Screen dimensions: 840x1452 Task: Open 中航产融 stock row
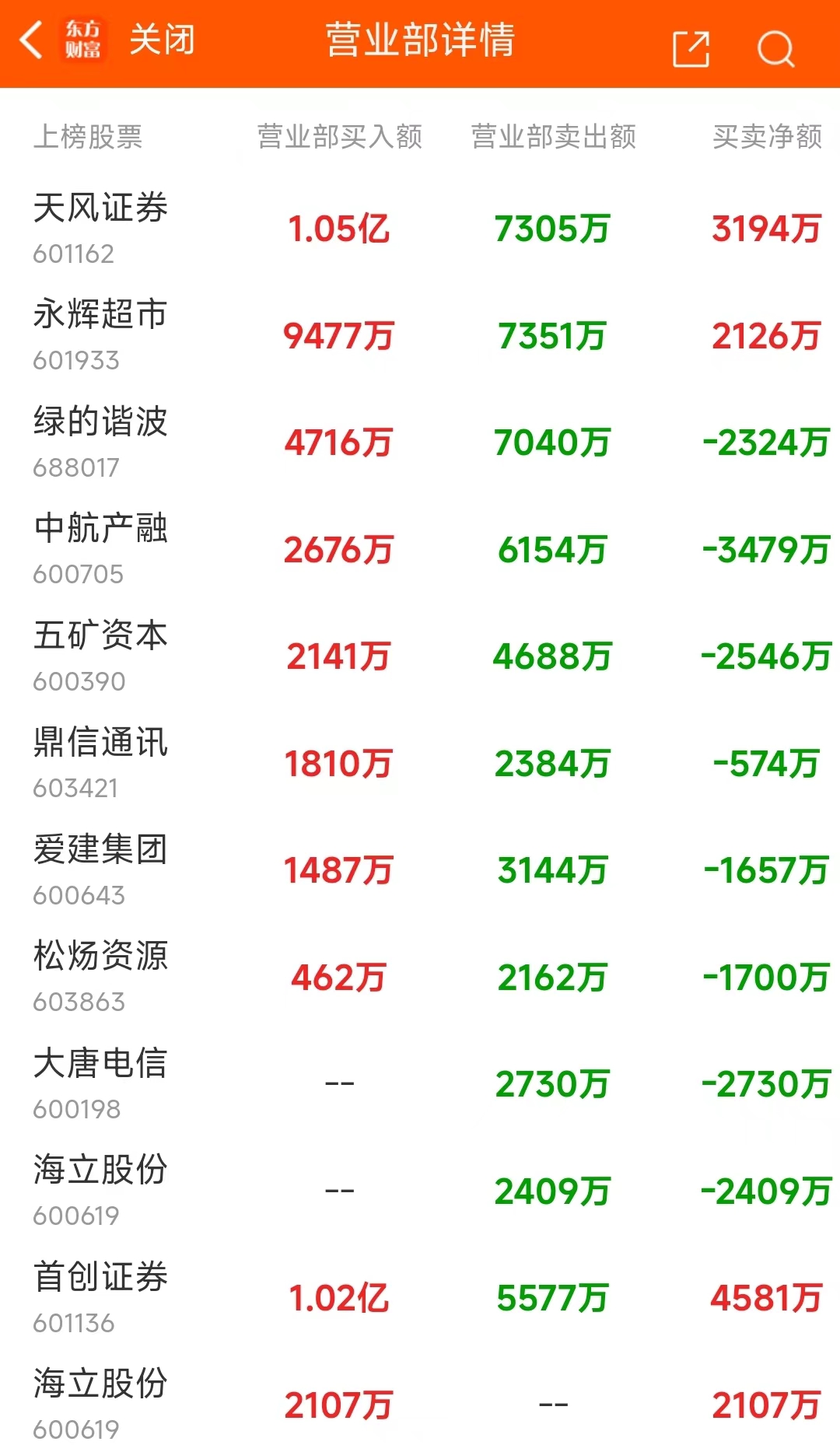(420, 549)
